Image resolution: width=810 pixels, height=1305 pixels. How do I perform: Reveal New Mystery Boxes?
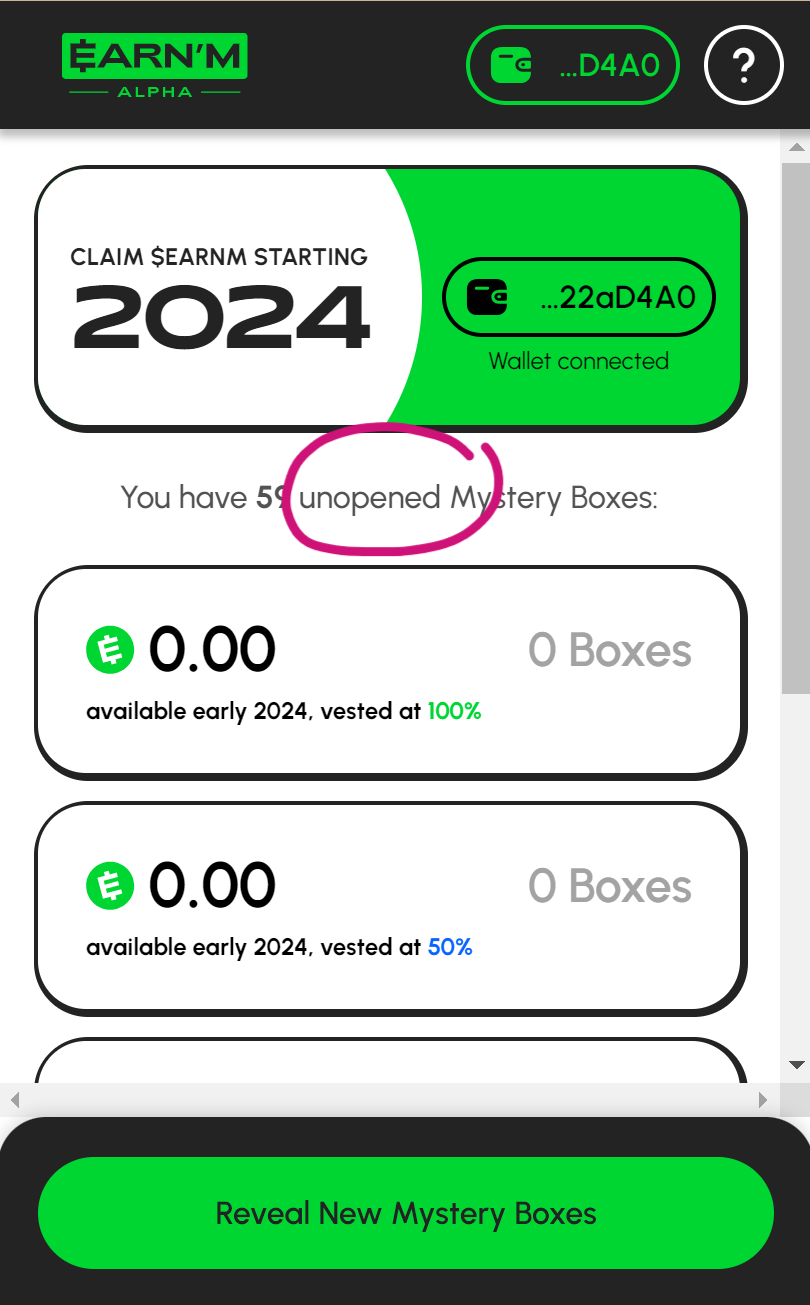point(406,1213)
